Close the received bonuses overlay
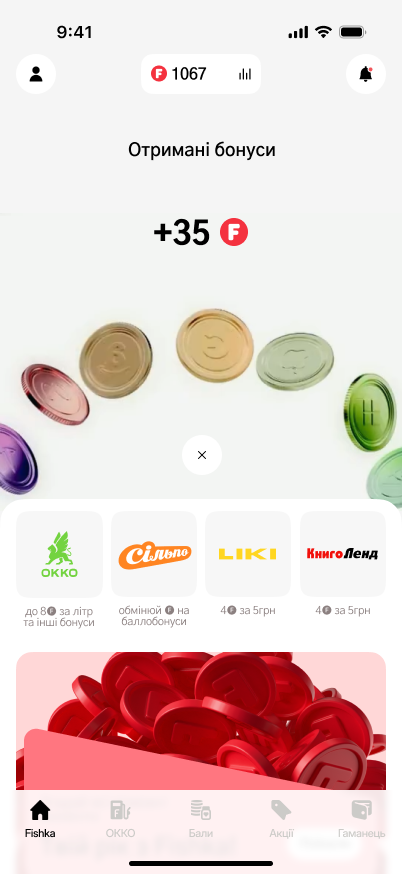The height and width of the screenshot is (874, 402). (202, 455)
